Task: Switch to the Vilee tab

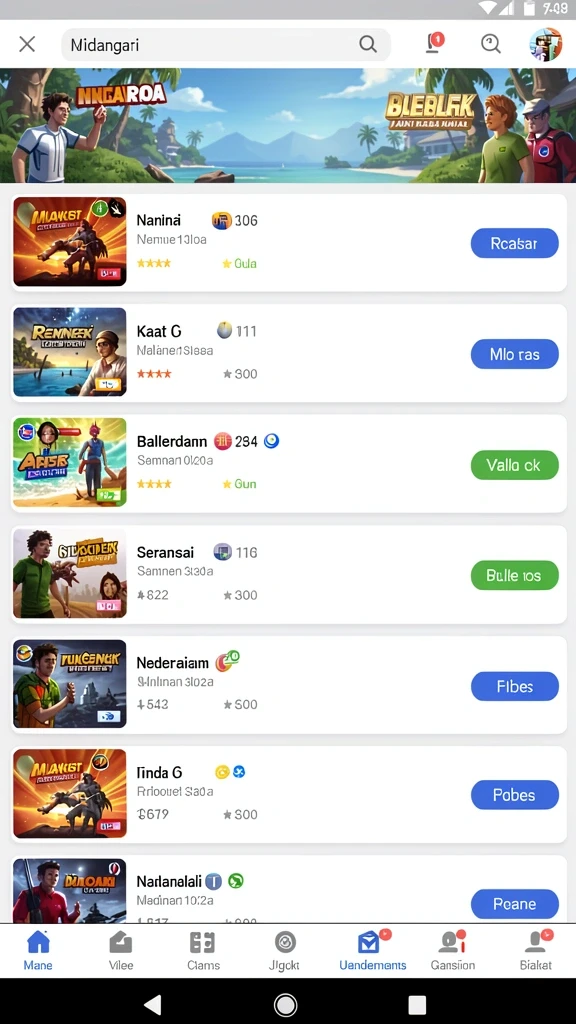Action: pos(121,951)
